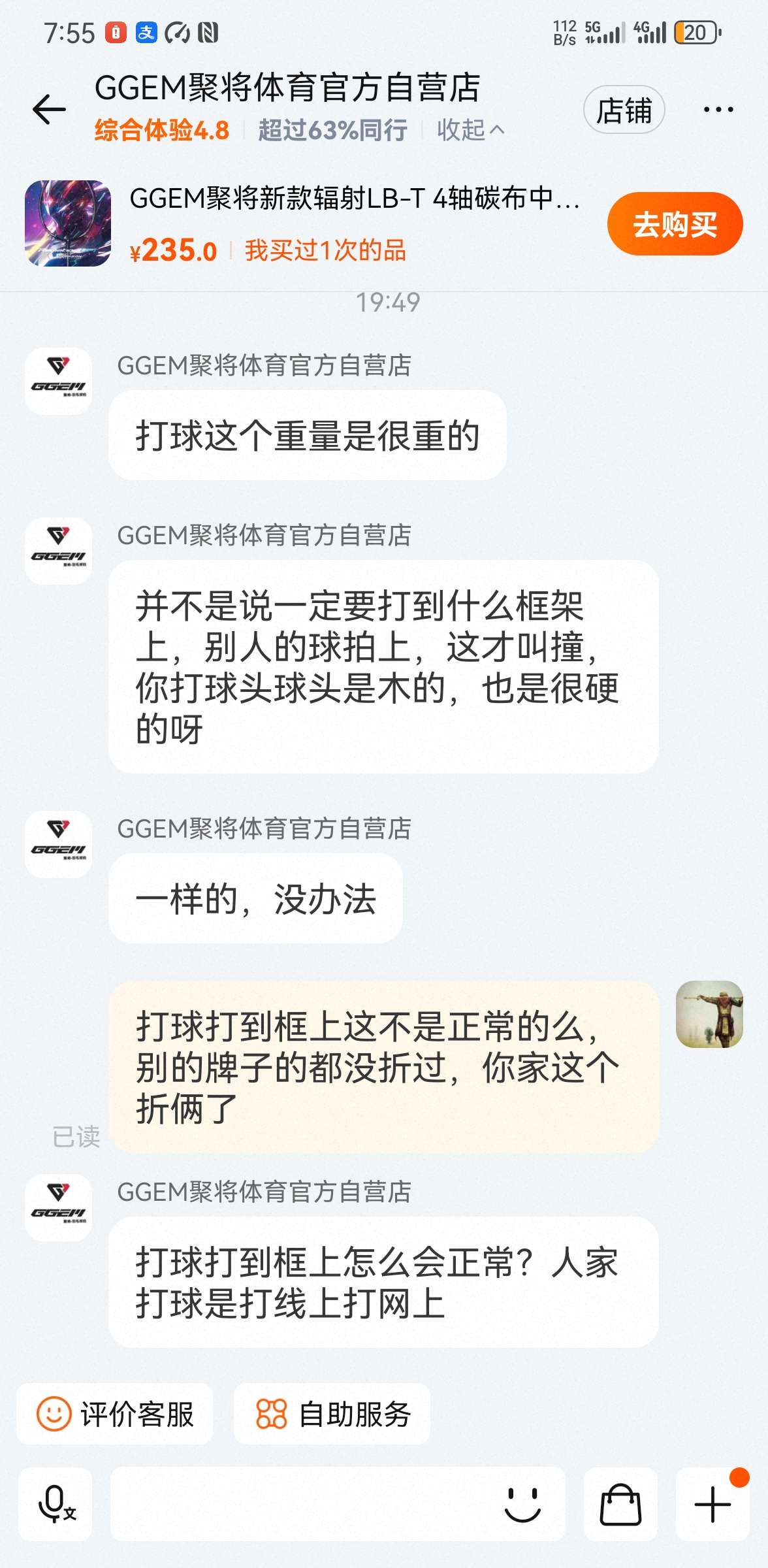
Task: Rate the service via 评价客服
Action: coord(115,1414)
